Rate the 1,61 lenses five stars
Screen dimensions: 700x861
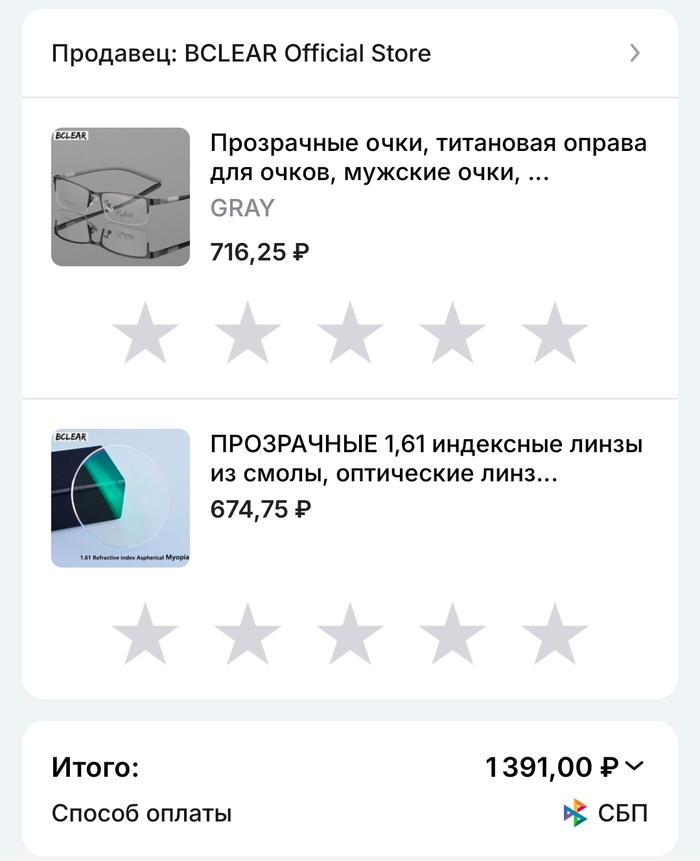(555, 634)
